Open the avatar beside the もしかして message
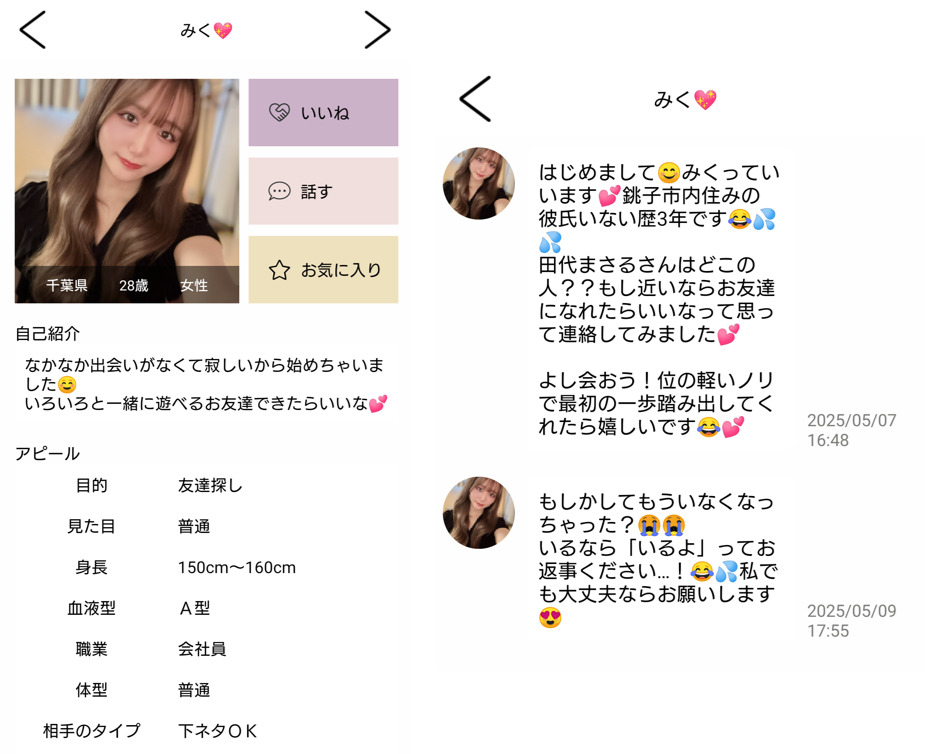The width and height of the screenshot is (925, 754). 479,512
